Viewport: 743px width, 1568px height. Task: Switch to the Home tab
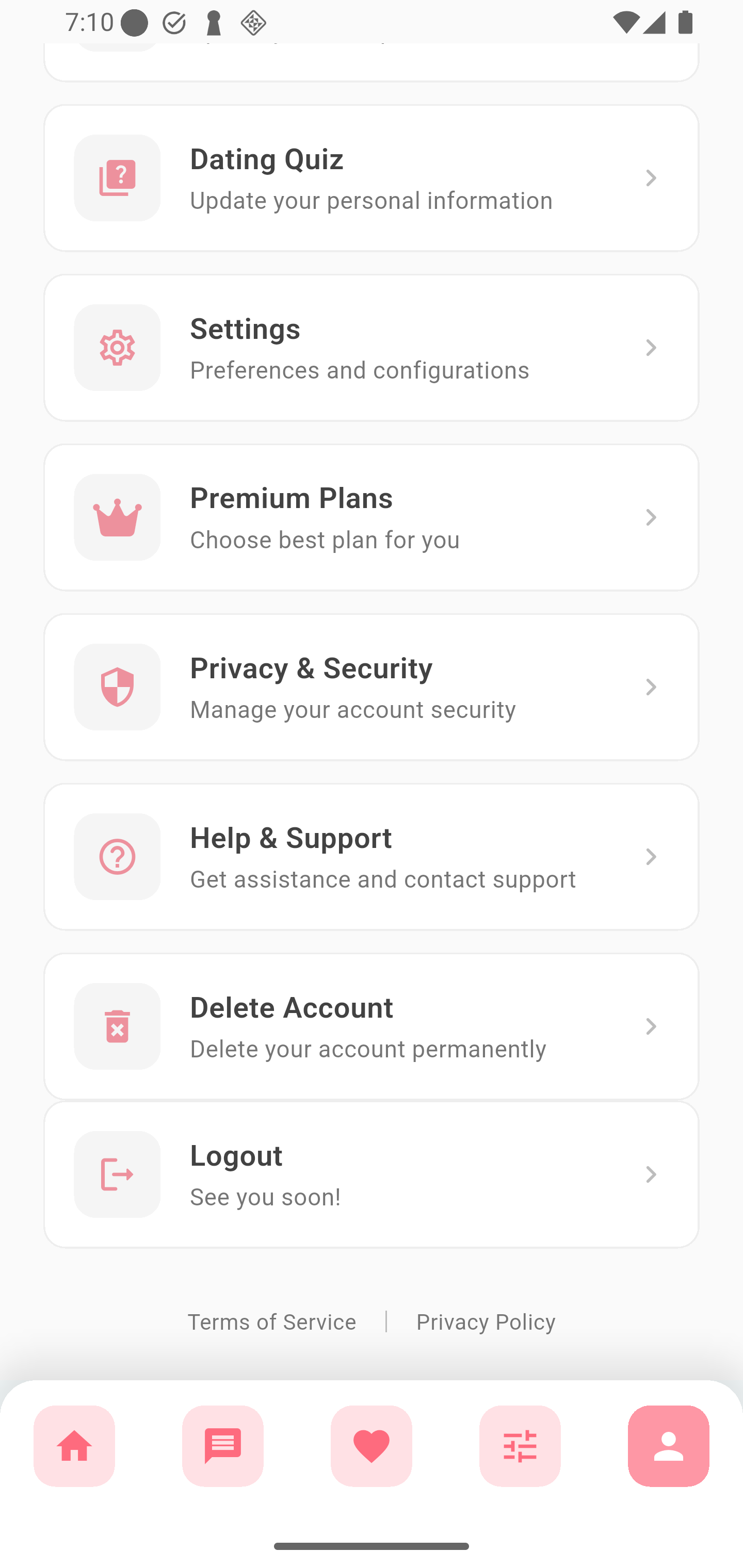pyautogui.click(x=74, y=1446)
